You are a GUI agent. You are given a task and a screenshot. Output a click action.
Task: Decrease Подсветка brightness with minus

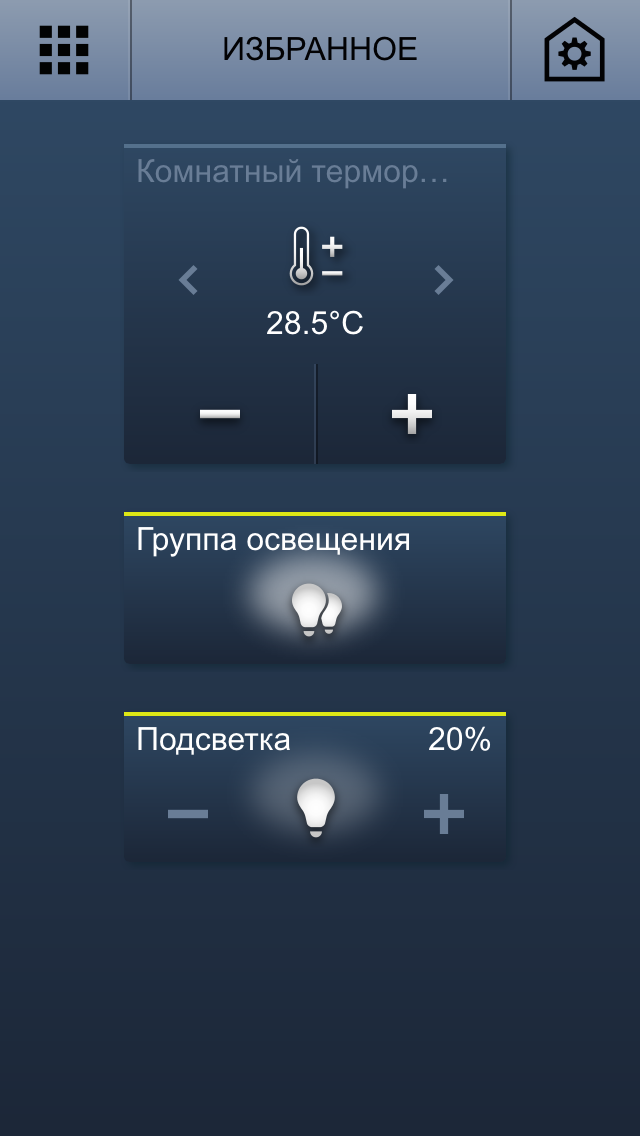188,814
